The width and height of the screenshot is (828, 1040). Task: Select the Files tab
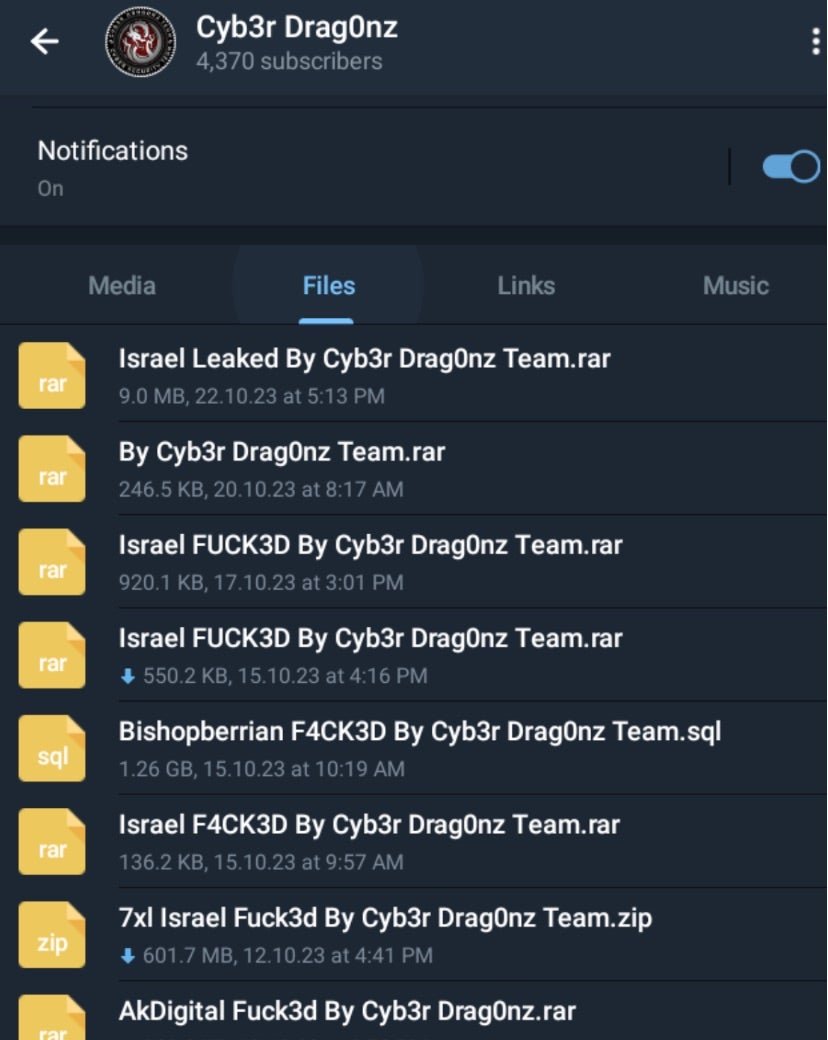tap(328, 286)
